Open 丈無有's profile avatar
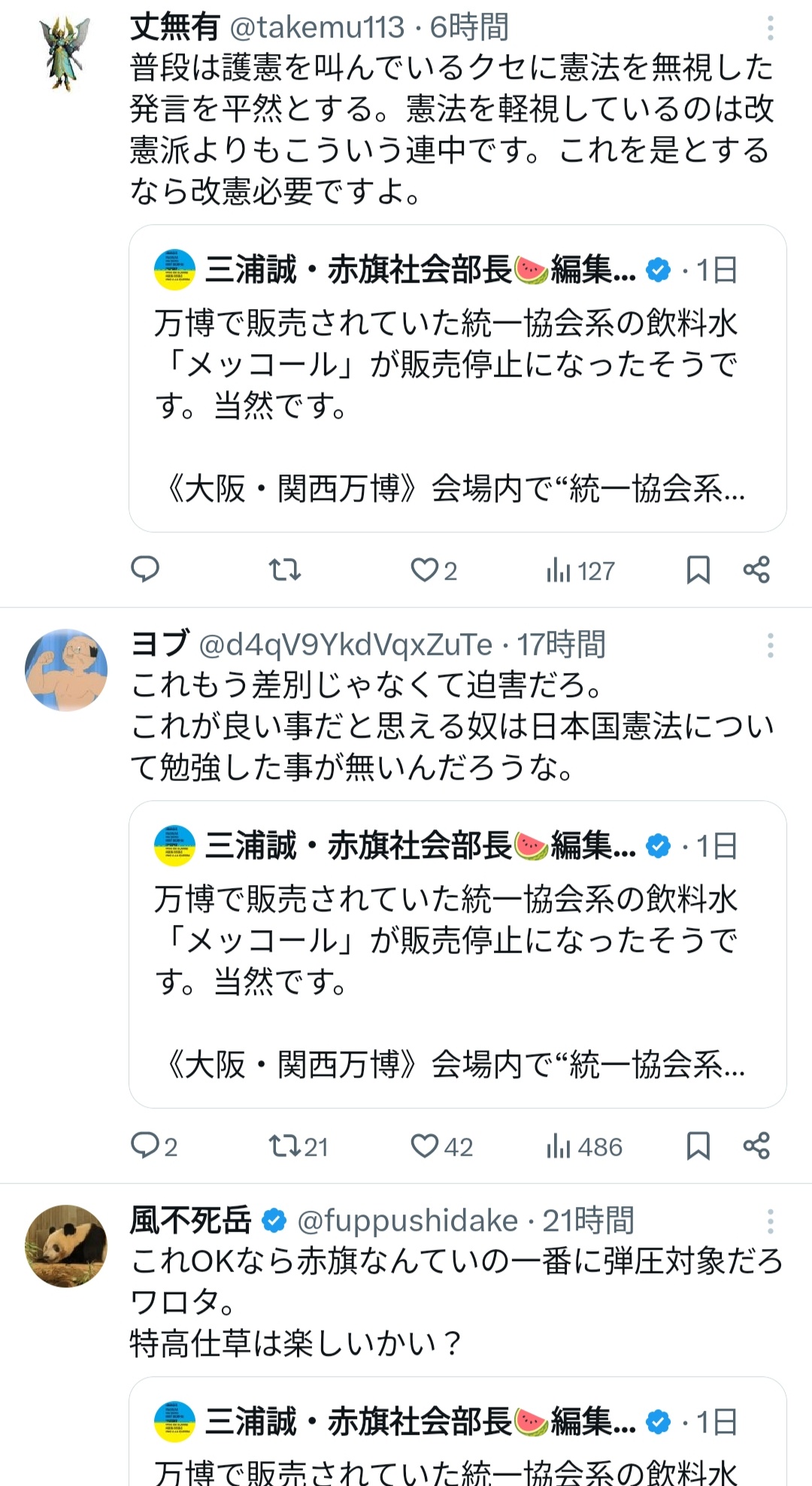Viewport: 812px width, 1486px height. pos(66,53)
